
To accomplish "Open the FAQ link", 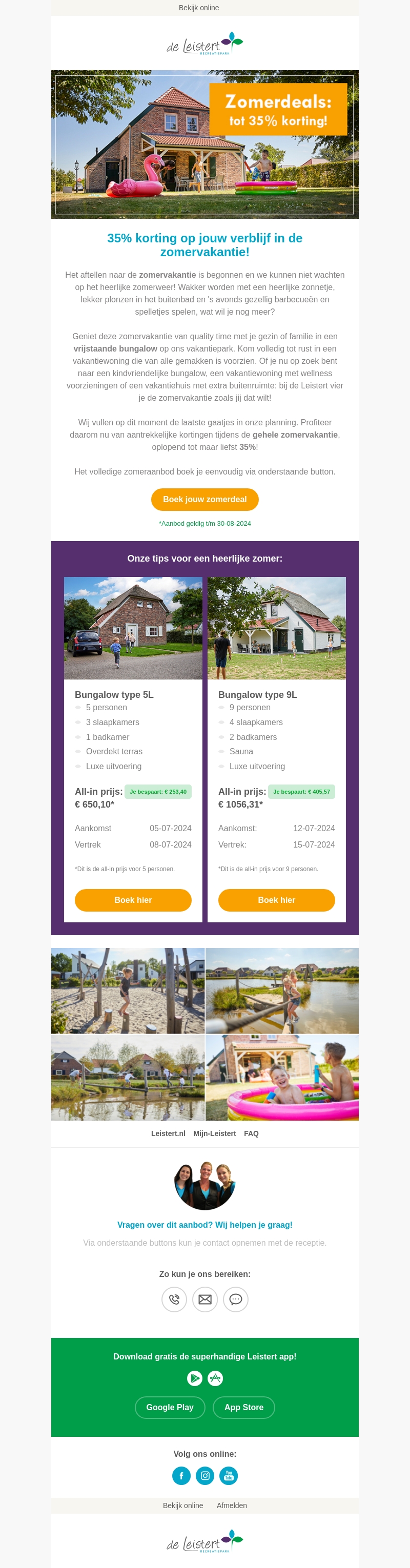I will pos(251,1133).
